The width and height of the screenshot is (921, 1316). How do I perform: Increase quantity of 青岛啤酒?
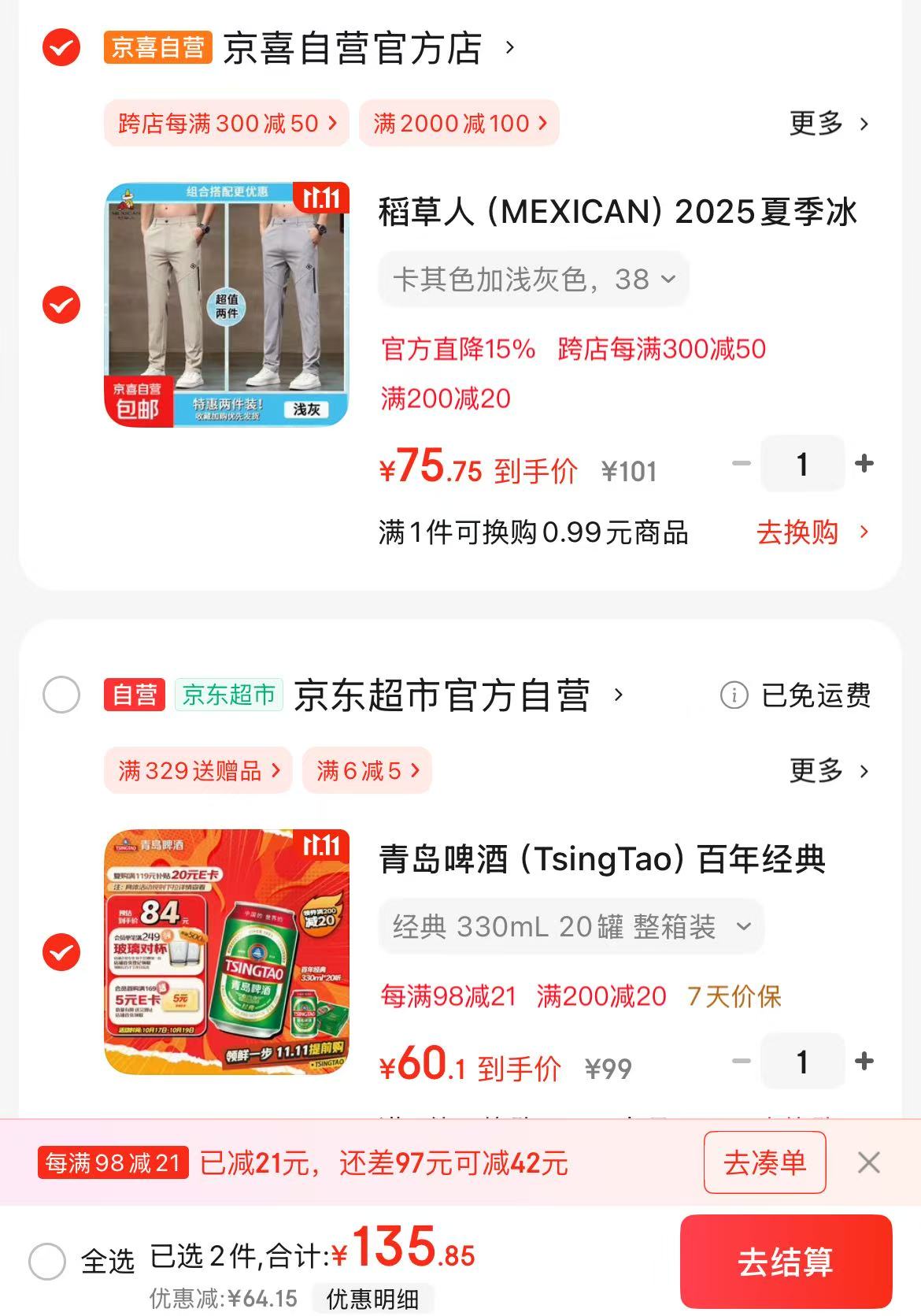[x=864, y=1062]
